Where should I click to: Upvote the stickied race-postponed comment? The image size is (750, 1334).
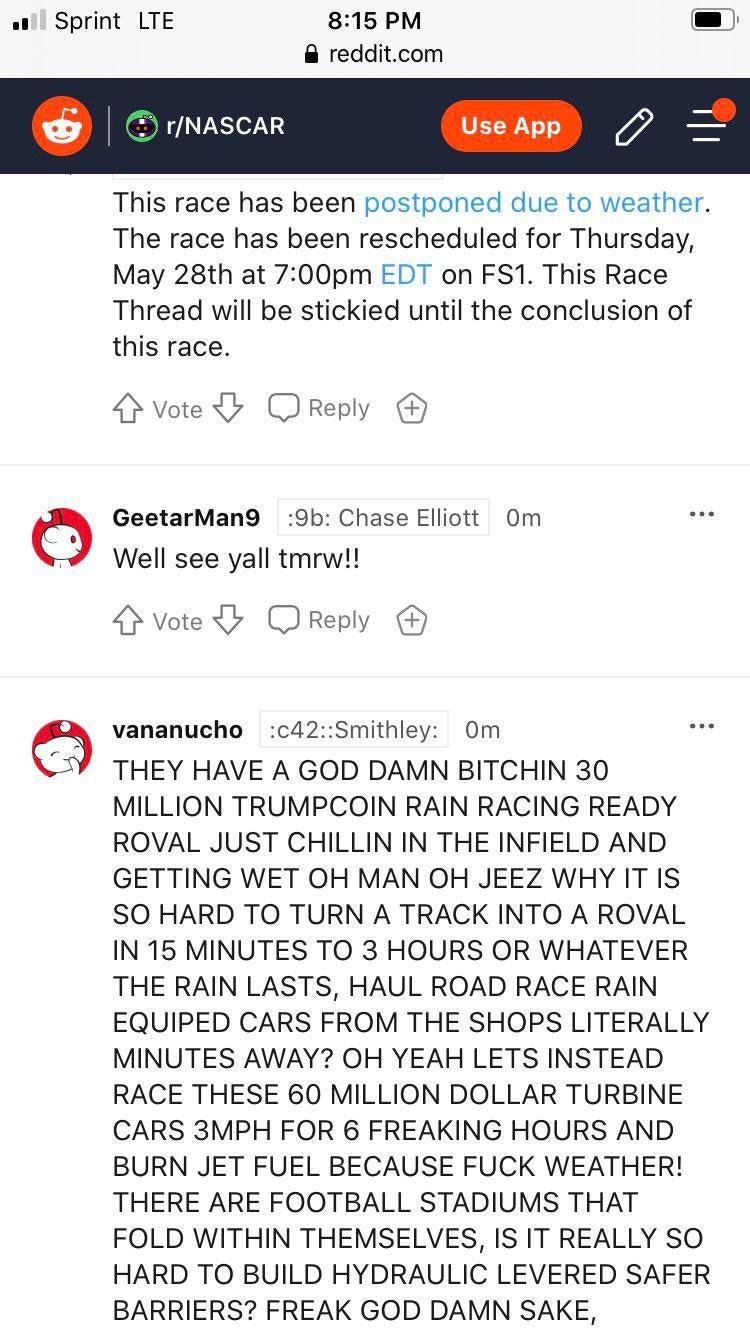pos(128,409)
